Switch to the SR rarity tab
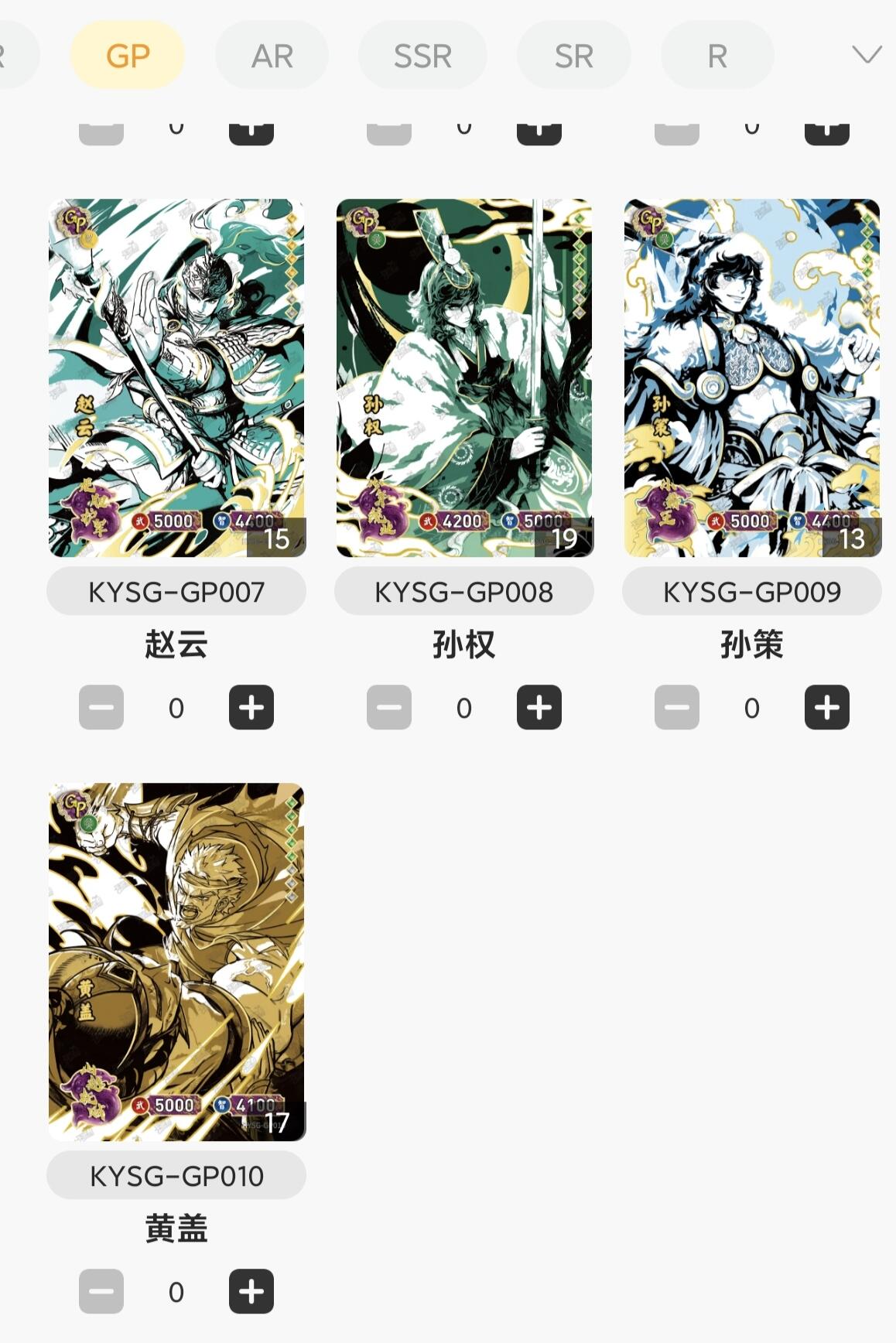The width and height of the screenshot is (896, 1343). point(573,56)
